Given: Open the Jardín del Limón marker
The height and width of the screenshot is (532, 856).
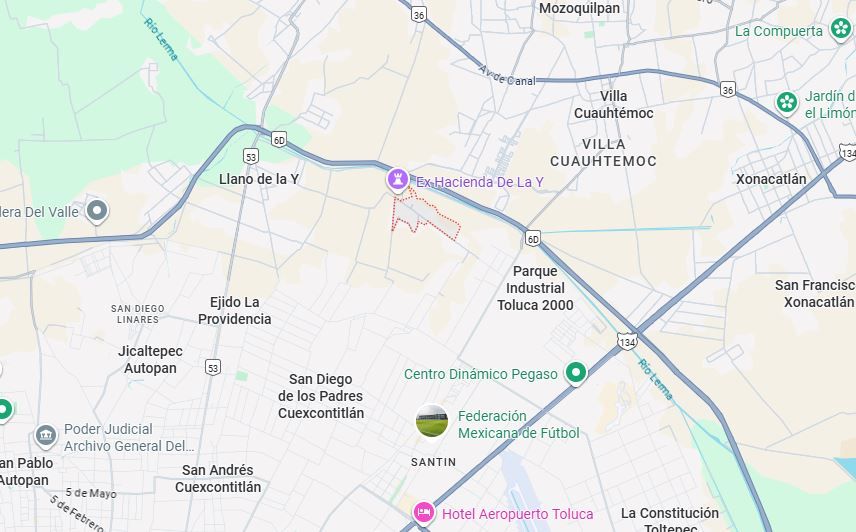Looking at the screenshot, I should 788,103.
